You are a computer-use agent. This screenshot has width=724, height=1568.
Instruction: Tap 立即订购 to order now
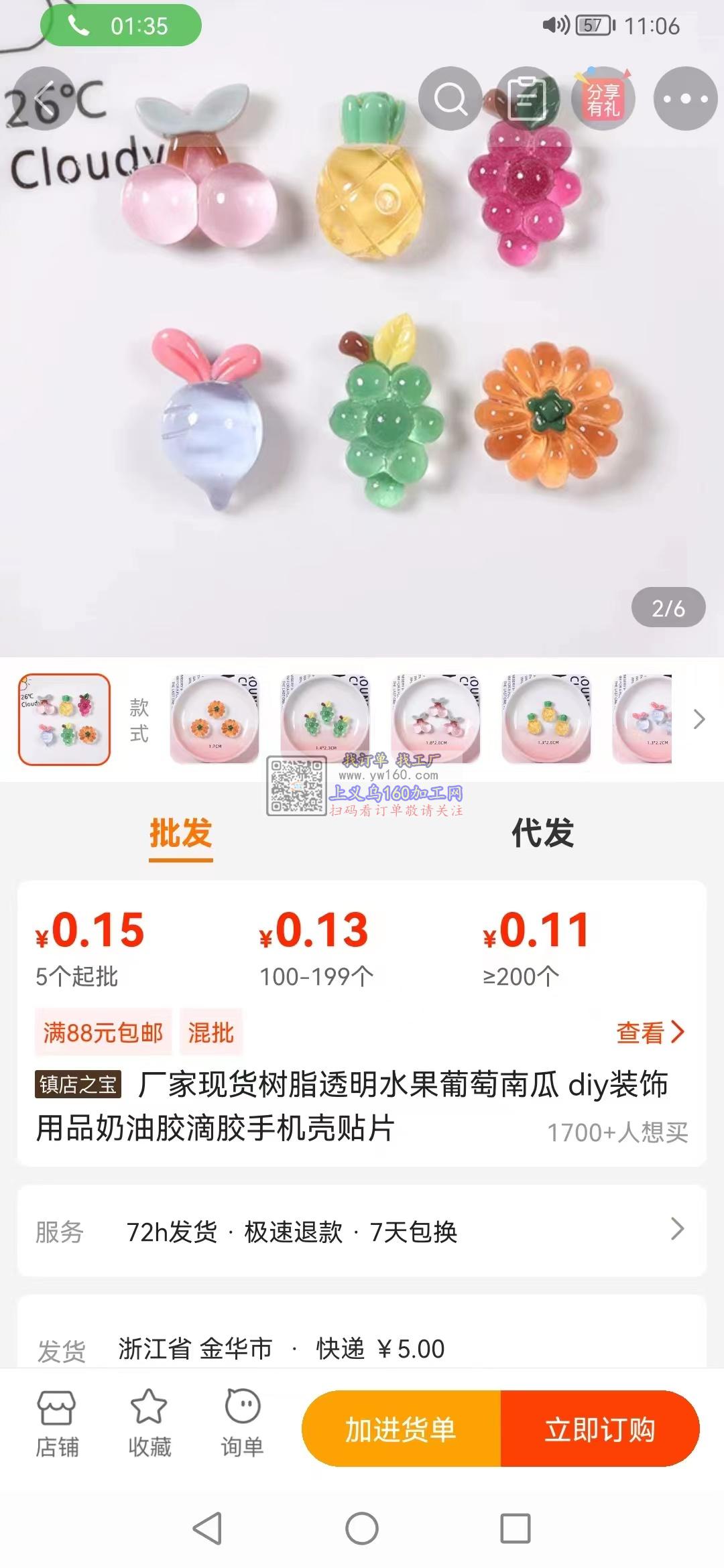600,1429
